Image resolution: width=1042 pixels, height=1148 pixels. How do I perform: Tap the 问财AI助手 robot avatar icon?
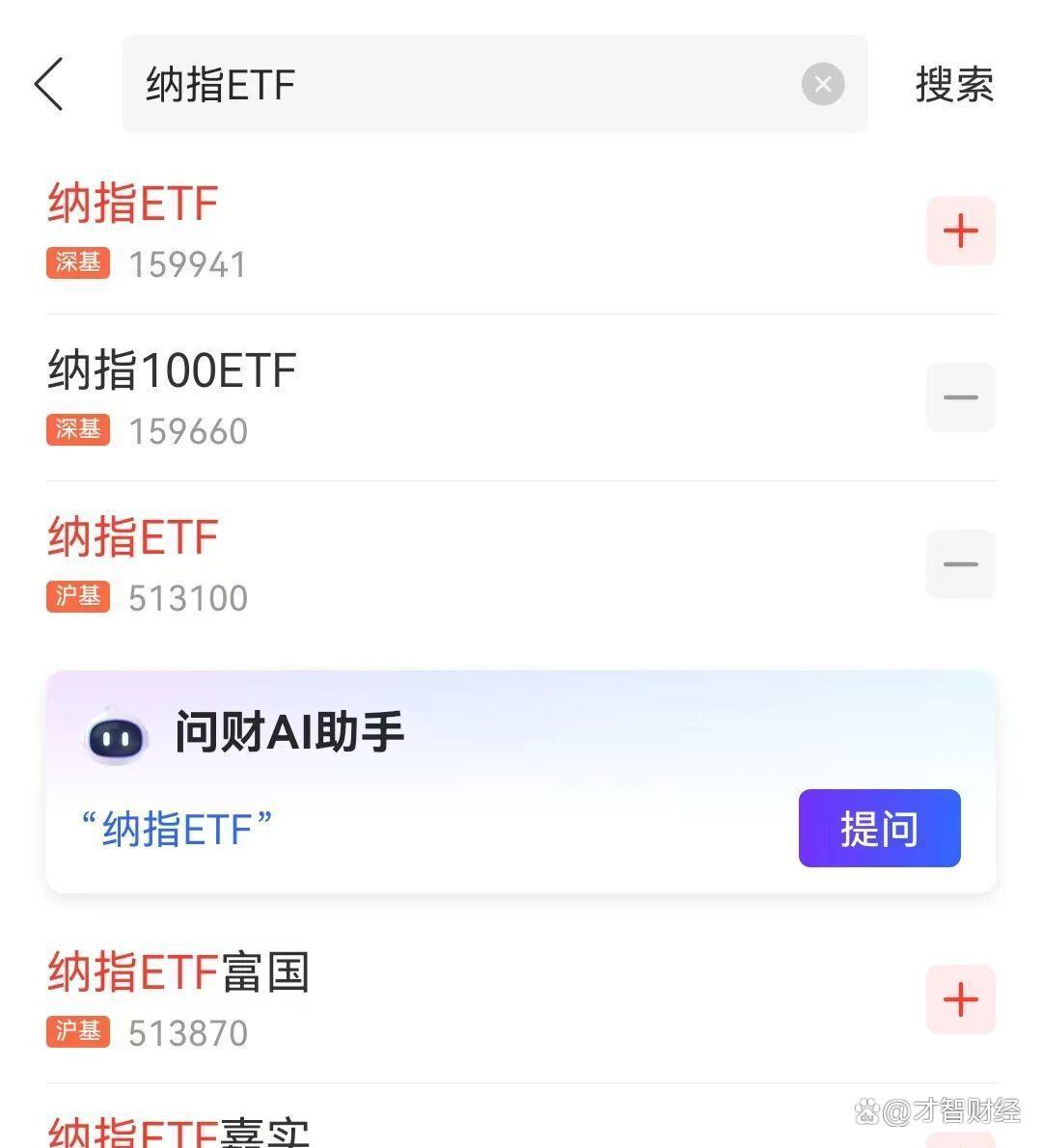[x=116, y=737]
